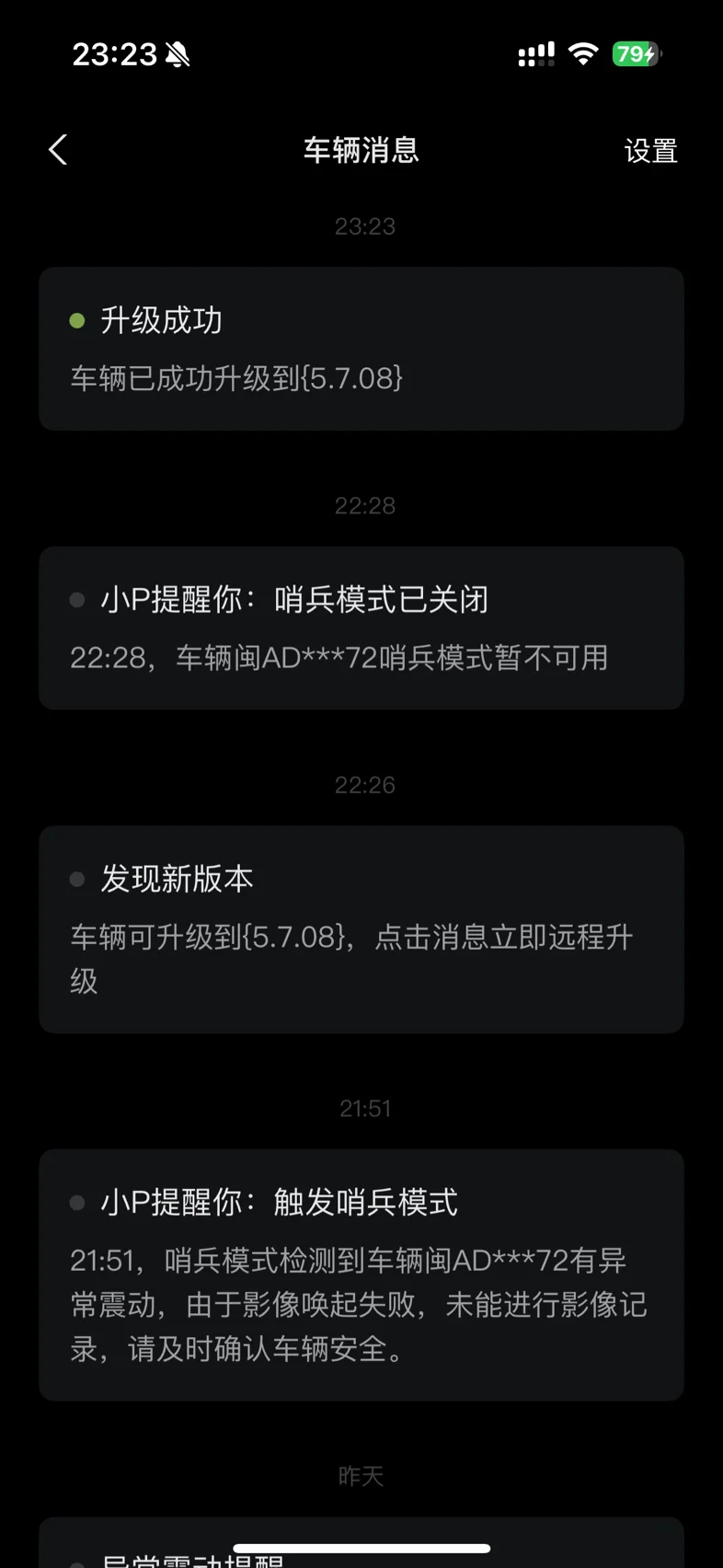View the 哨兵模式已关闭 notification
723x1568 pixels.
pos(361,628)
